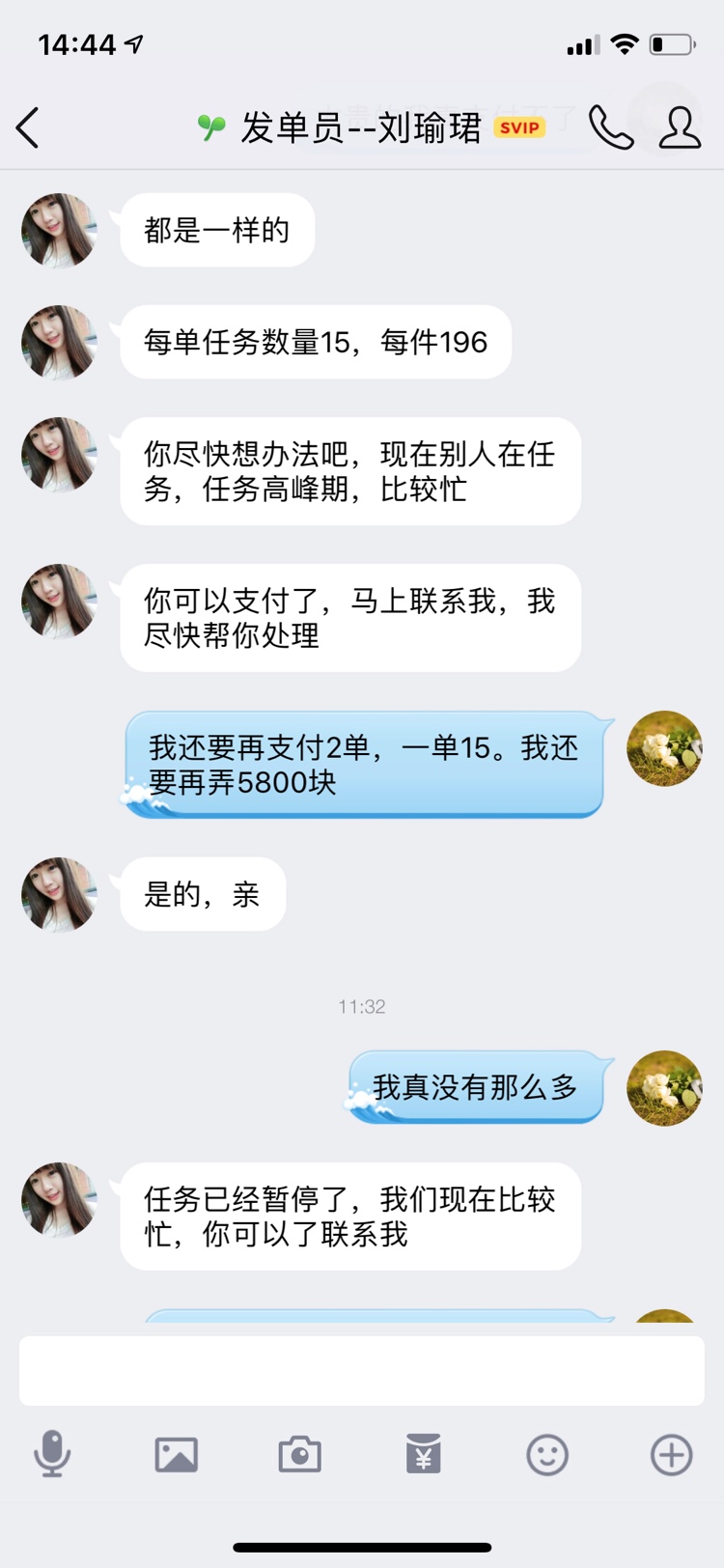The image size is (724, 1568).
Task: Launch the camera to take a photo
Action: 299,1454
